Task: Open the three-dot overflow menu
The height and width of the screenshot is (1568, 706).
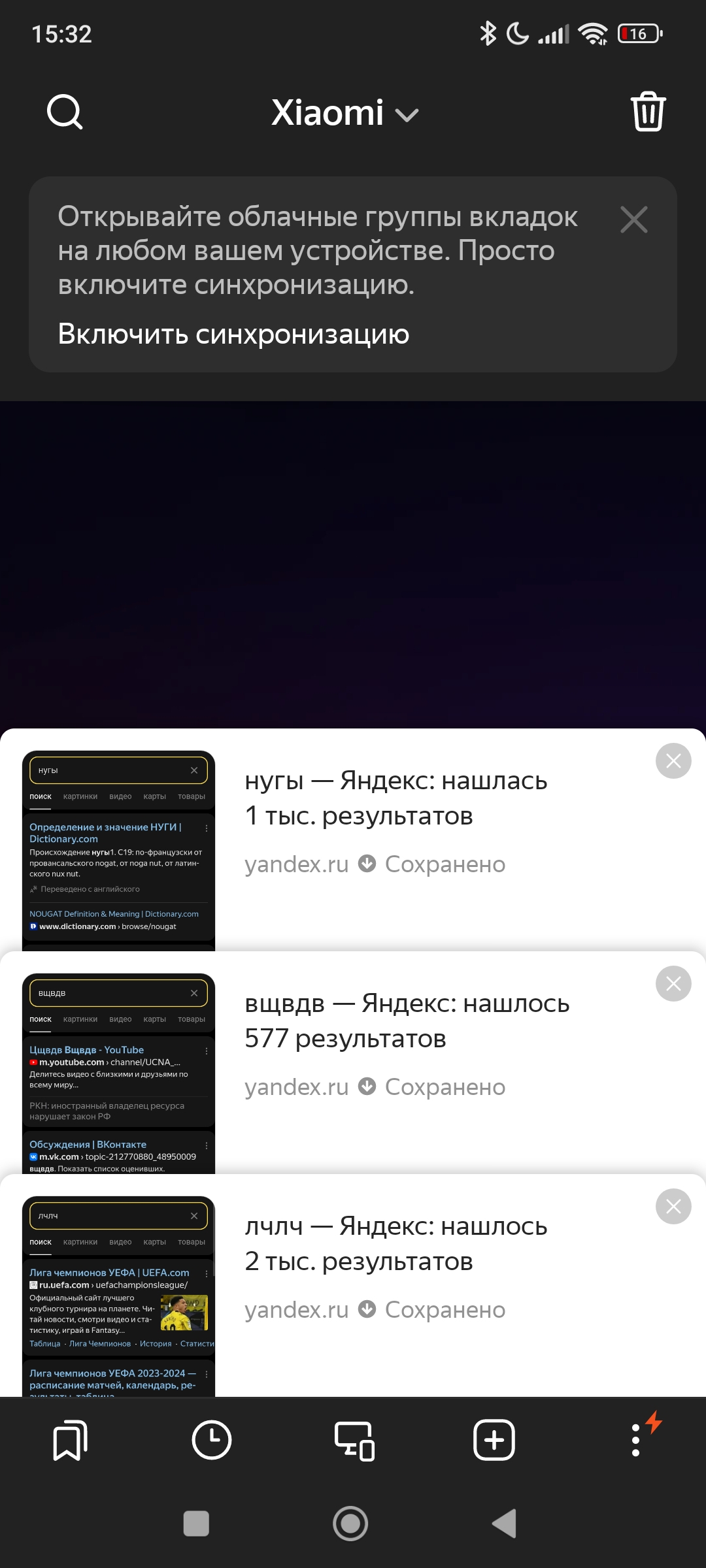Action: (636, 1440)
